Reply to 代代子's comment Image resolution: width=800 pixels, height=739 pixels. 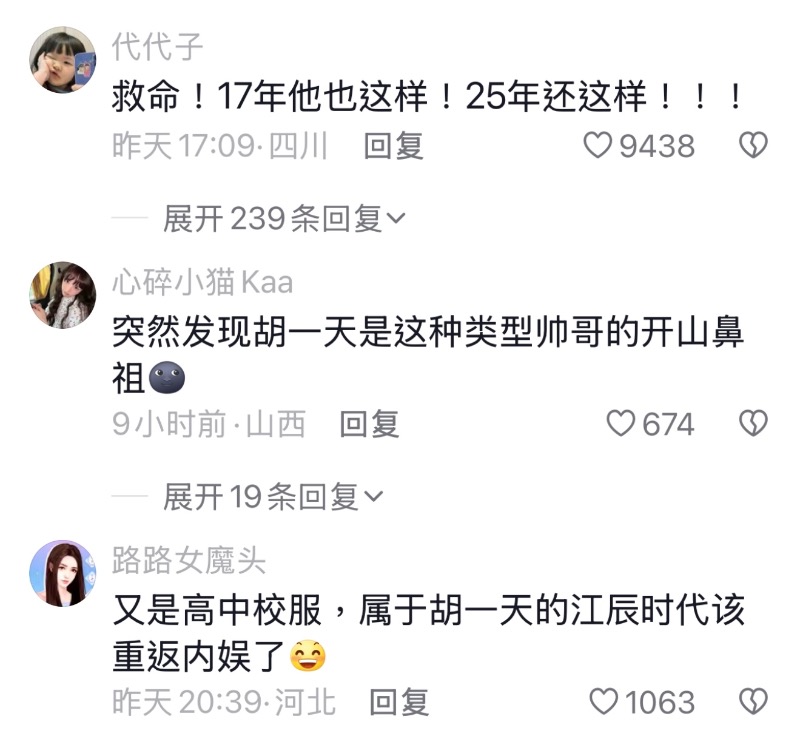tap(393, 147)
